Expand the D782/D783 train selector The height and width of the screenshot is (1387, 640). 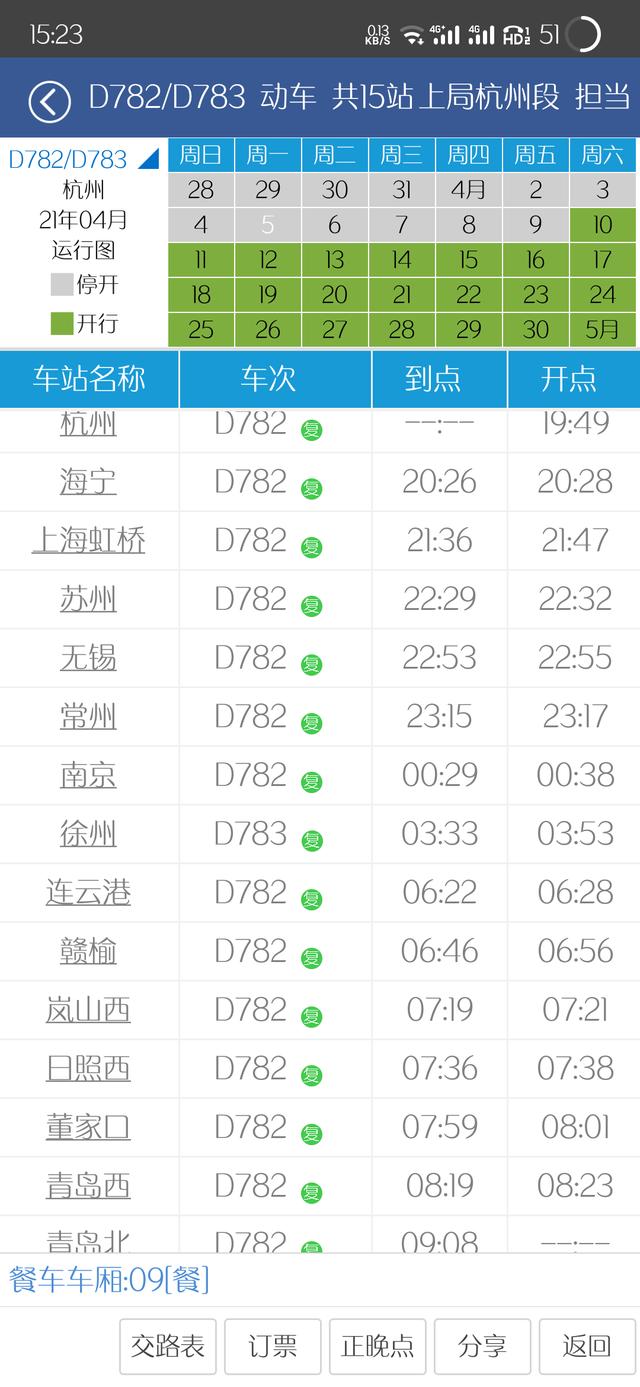(x=83, y=159)
